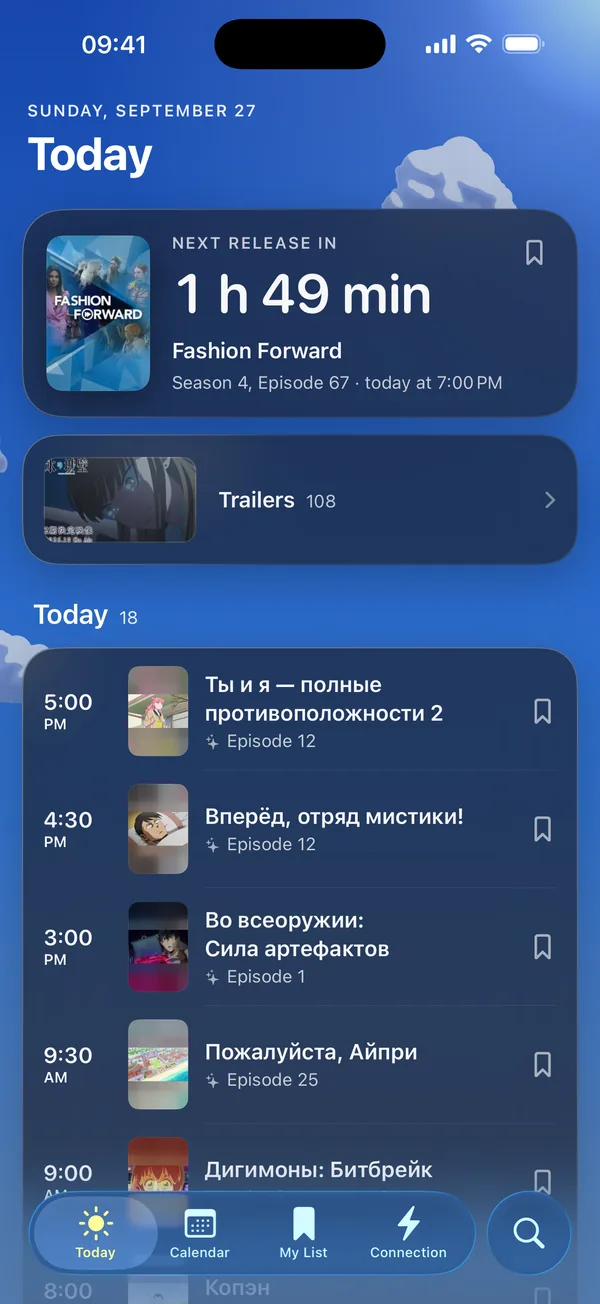Bookmark Ты и я — полные противоположности 2
Image resolution: width=600 pixels, height=1304 pixels.
(x=542, y=711)
